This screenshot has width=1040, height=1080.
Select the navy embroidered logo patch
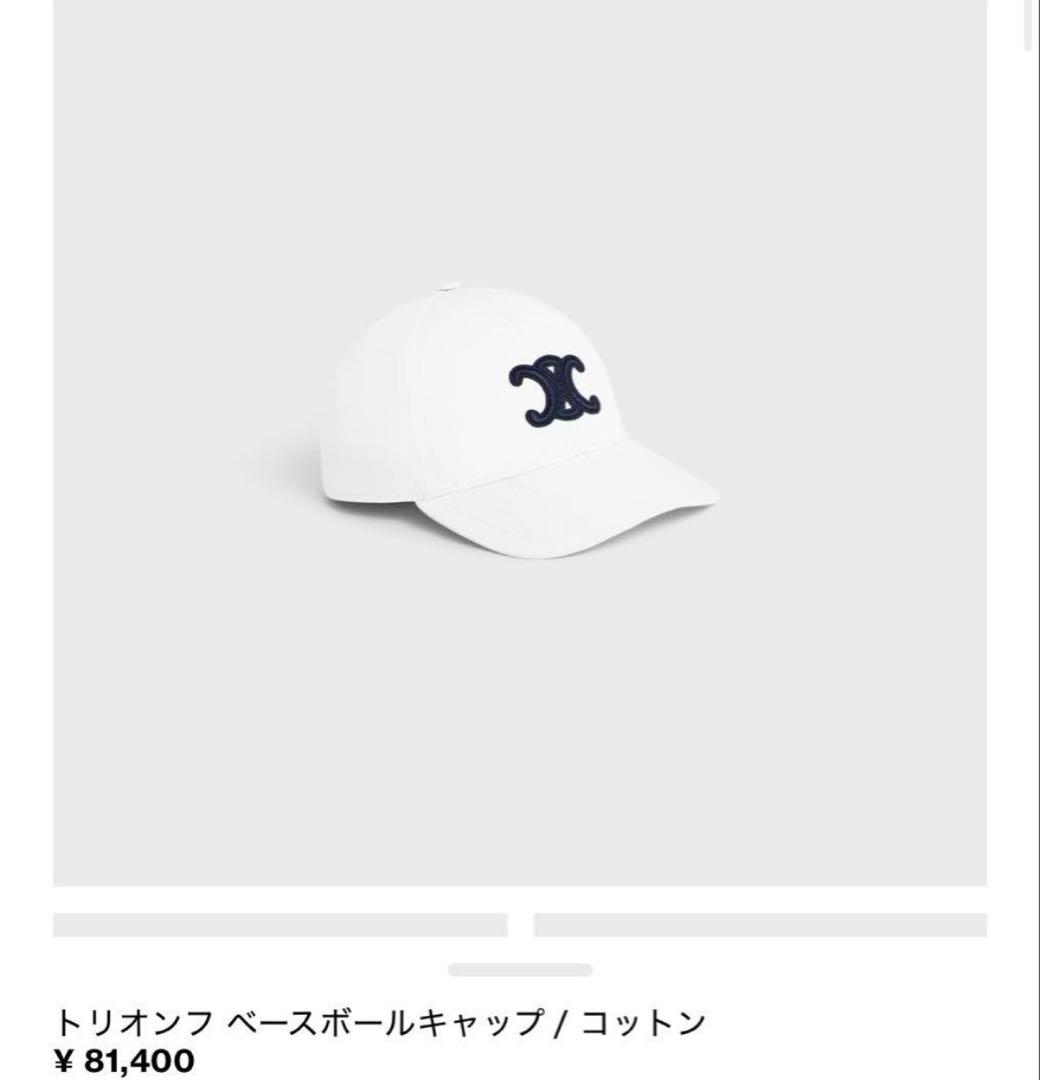(555, 390)
